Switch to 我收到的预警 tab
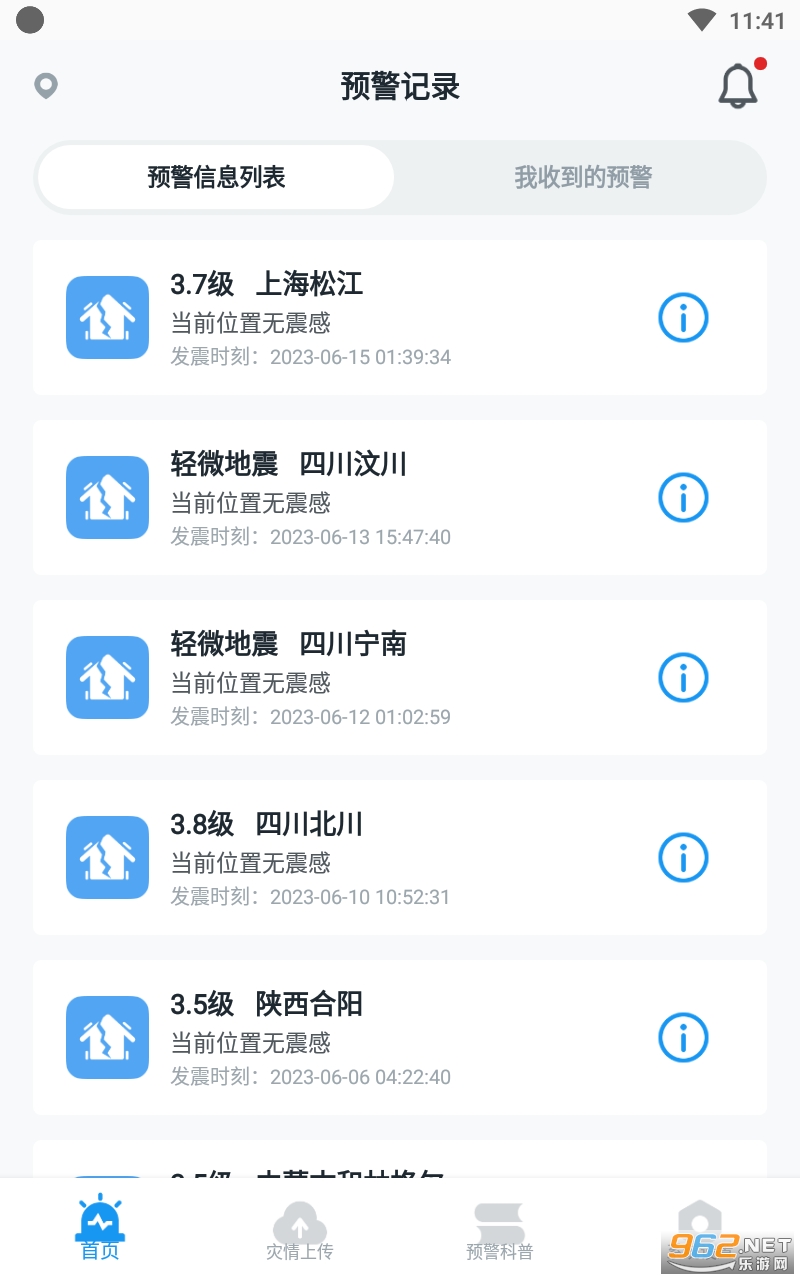The width and height of the screenshot is (800, 1280). tap(583, 178)
